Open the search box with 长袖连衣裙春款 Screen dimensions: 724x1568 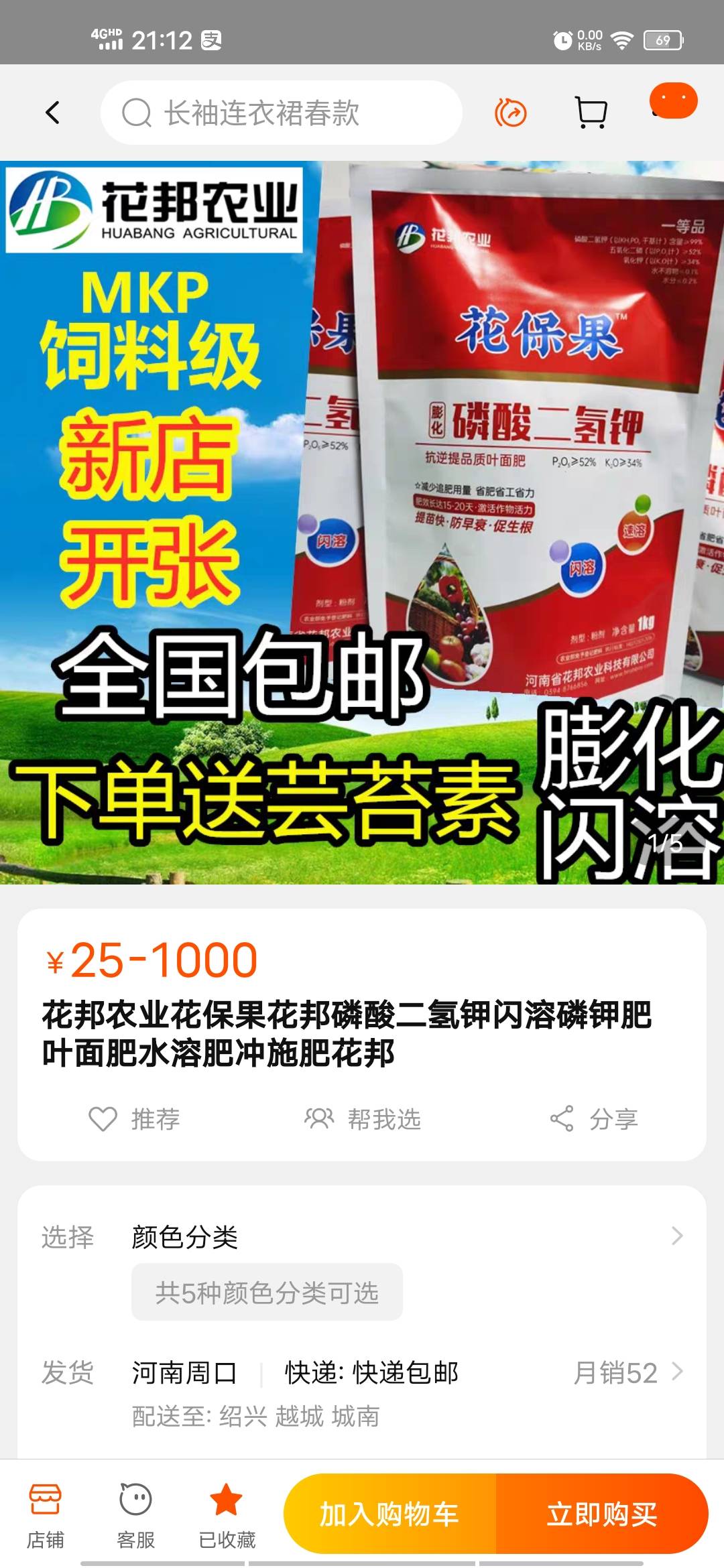click(282, 113)
